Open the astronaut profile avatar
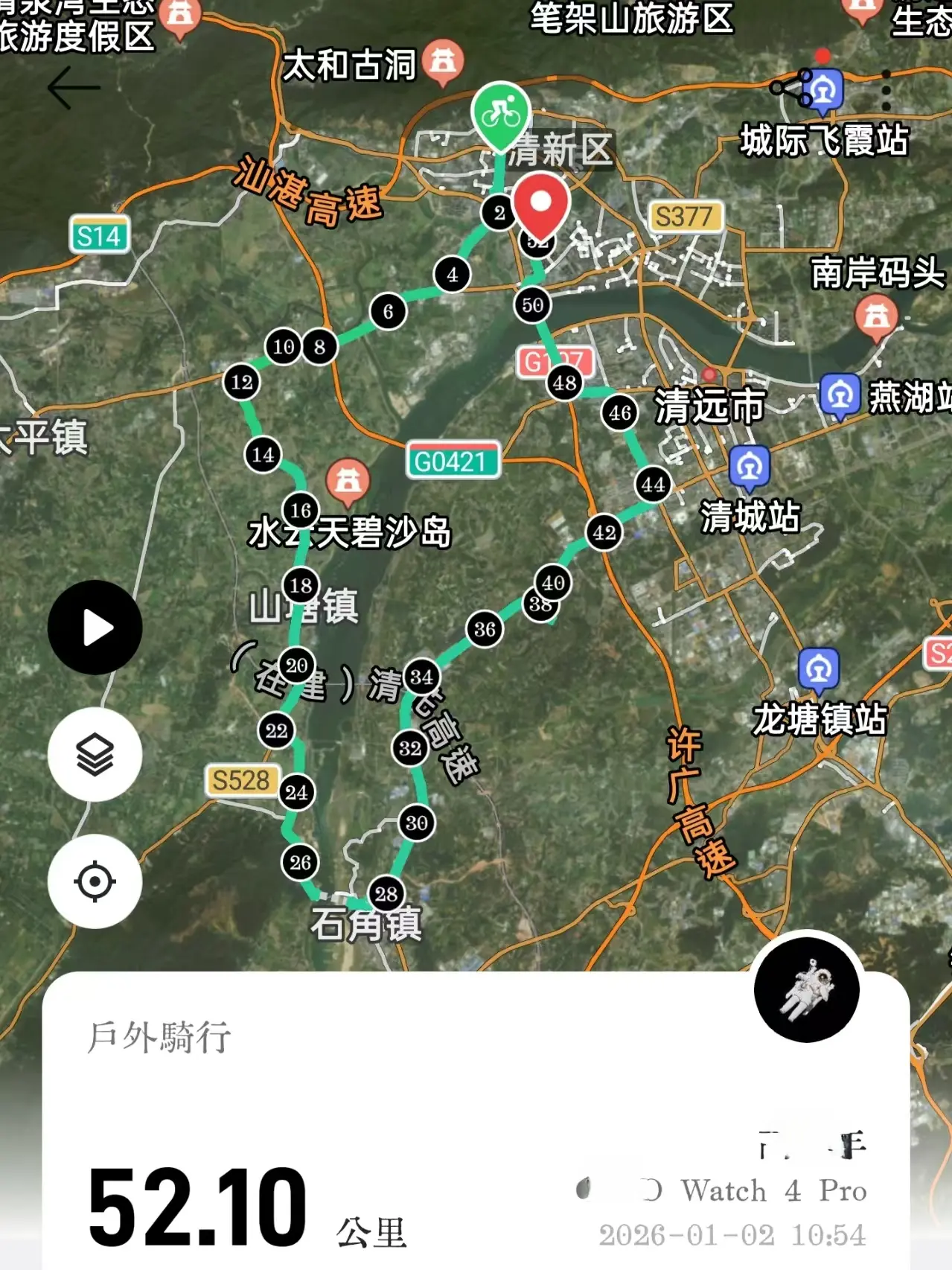This screenshot has width=952, height=1270. [807, 989]
